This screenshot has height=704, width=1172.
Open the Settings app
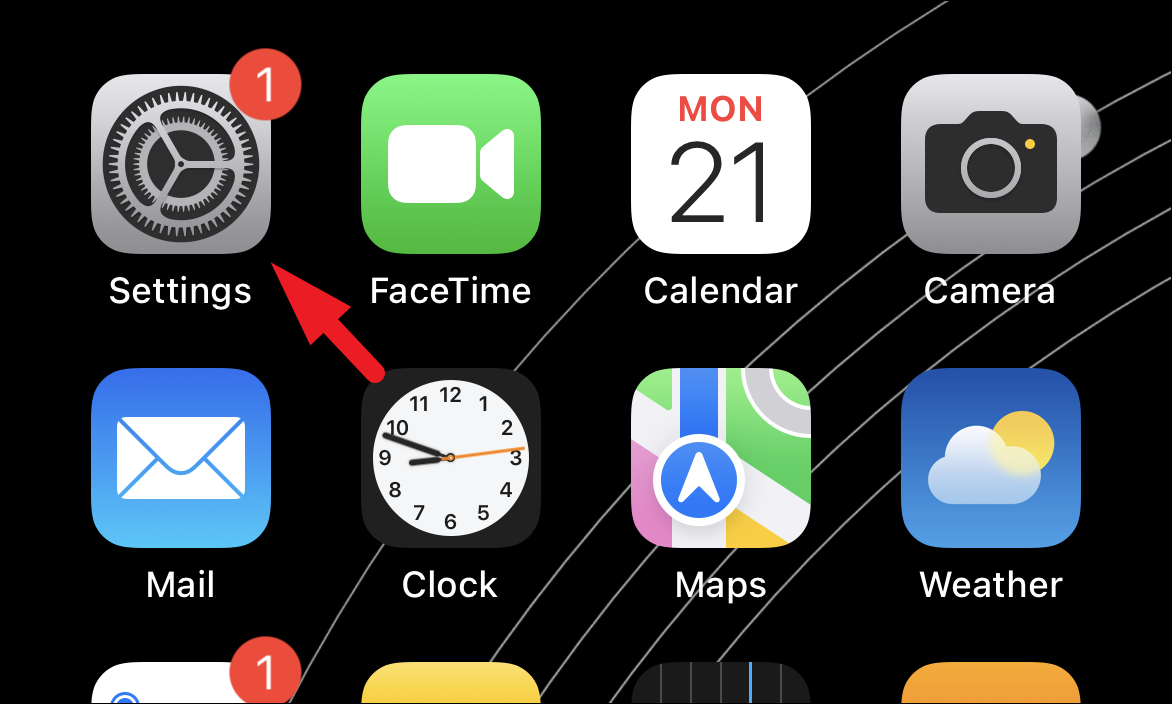tap(180, 165)
